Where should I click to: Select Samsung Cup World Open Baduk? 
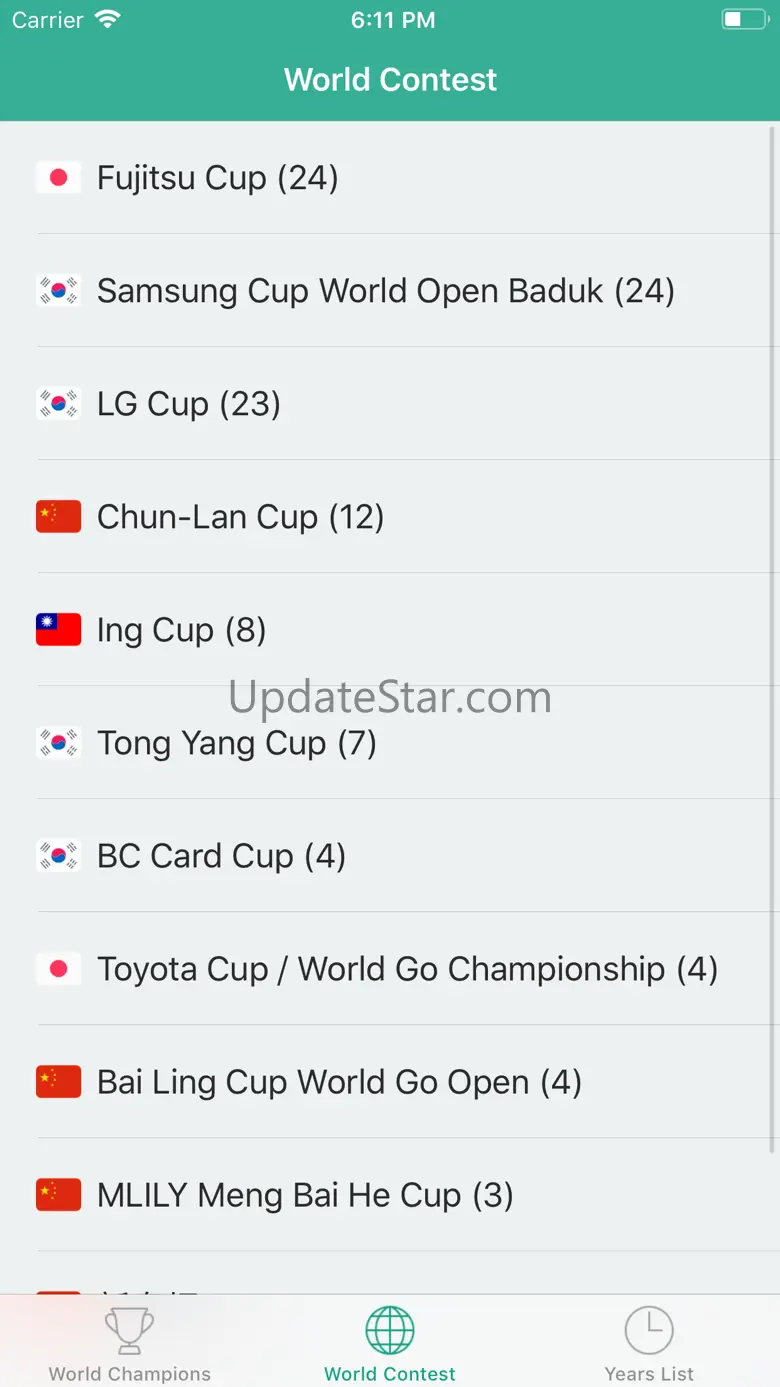(390, 291)
